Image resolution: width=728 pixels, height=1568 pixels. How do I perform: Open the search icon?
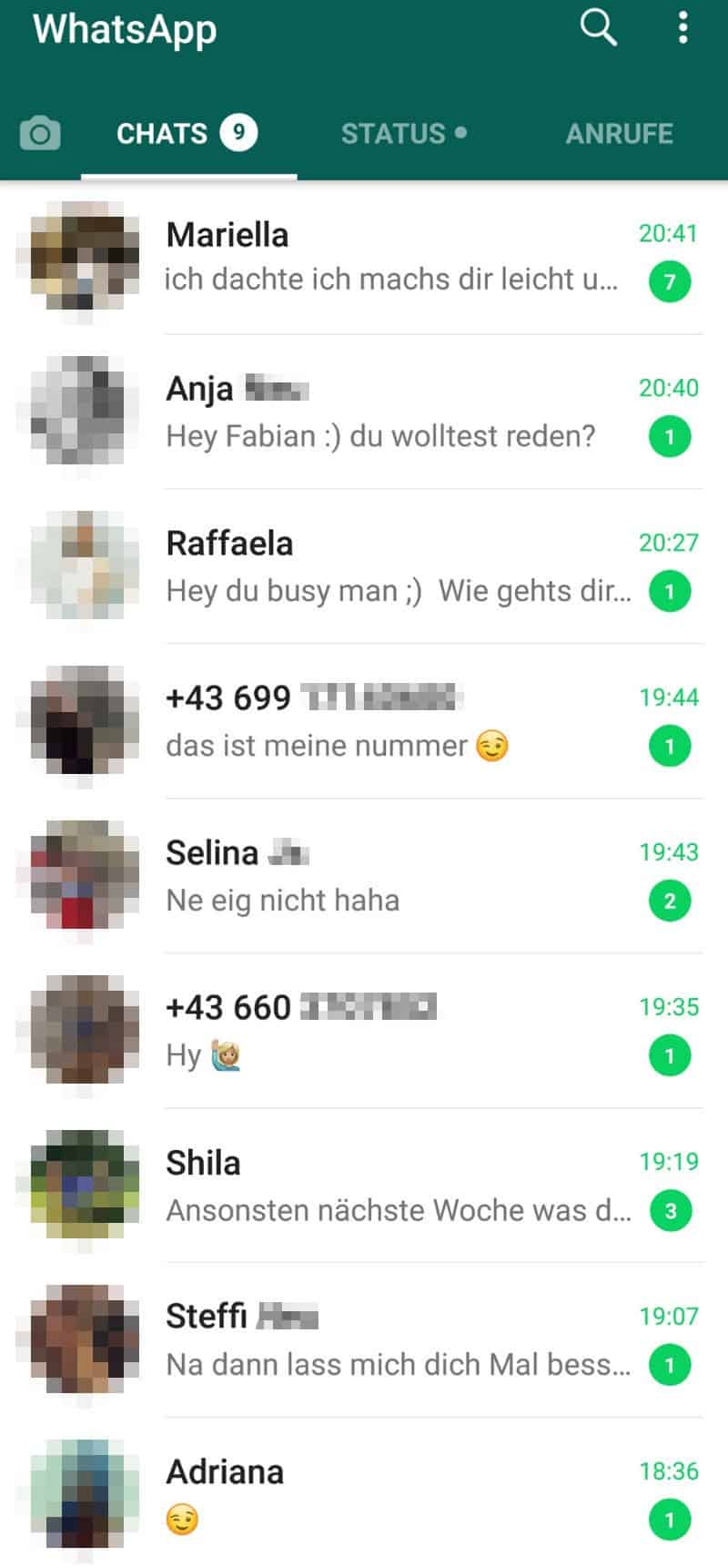[x=598, y=27]
